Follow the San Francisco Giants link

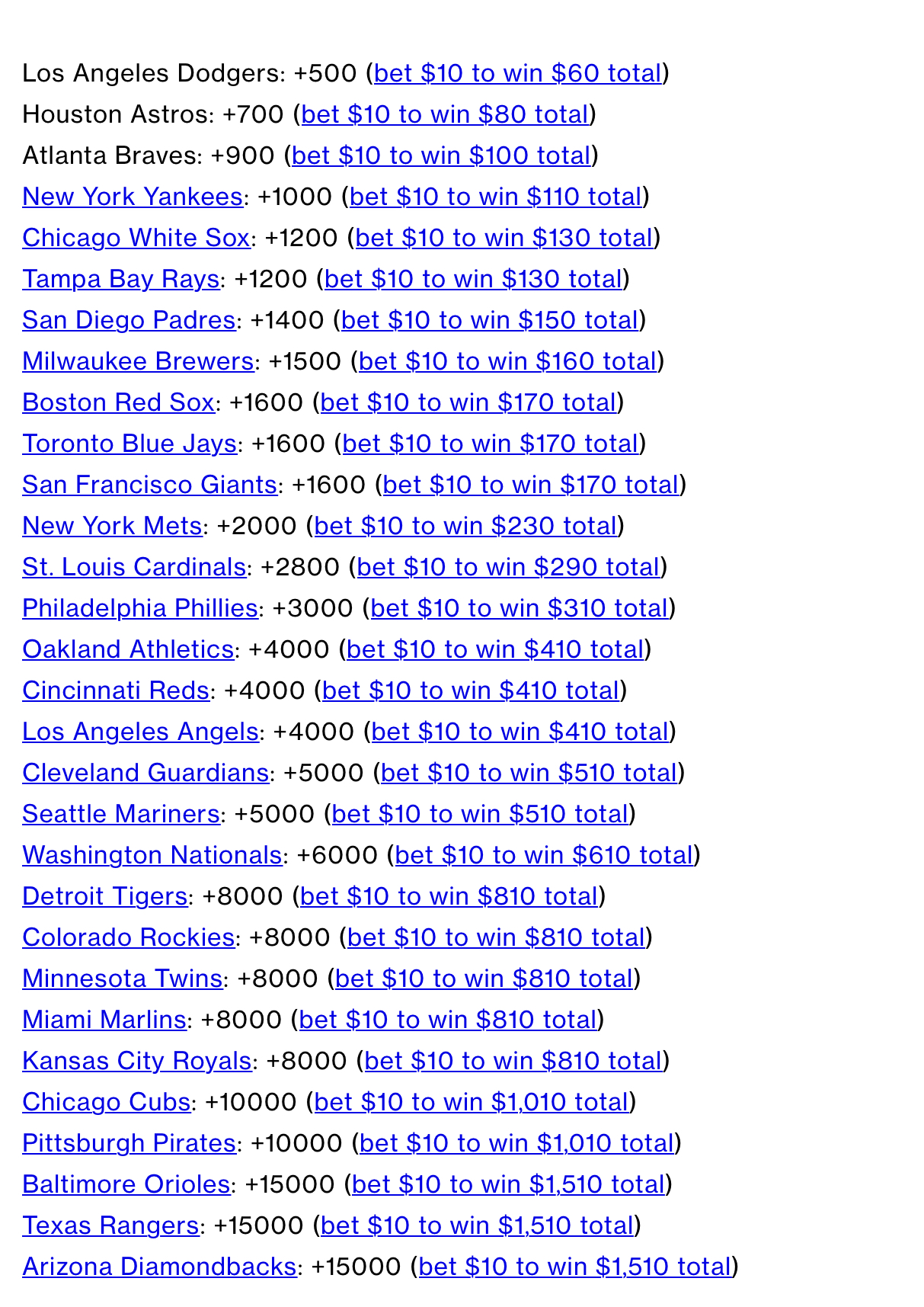pos(149,485)
